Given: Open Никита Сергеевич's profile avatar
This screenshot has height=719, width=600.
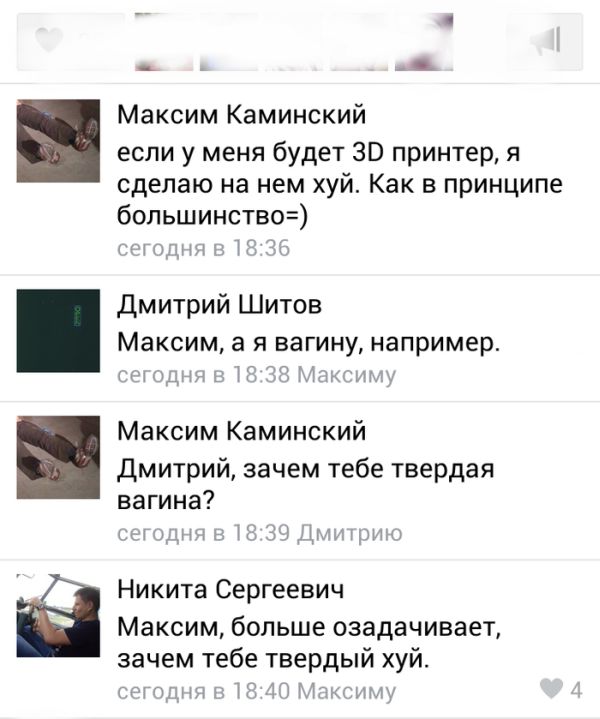Looking at the screenshot, I should [x=59, y=615].
